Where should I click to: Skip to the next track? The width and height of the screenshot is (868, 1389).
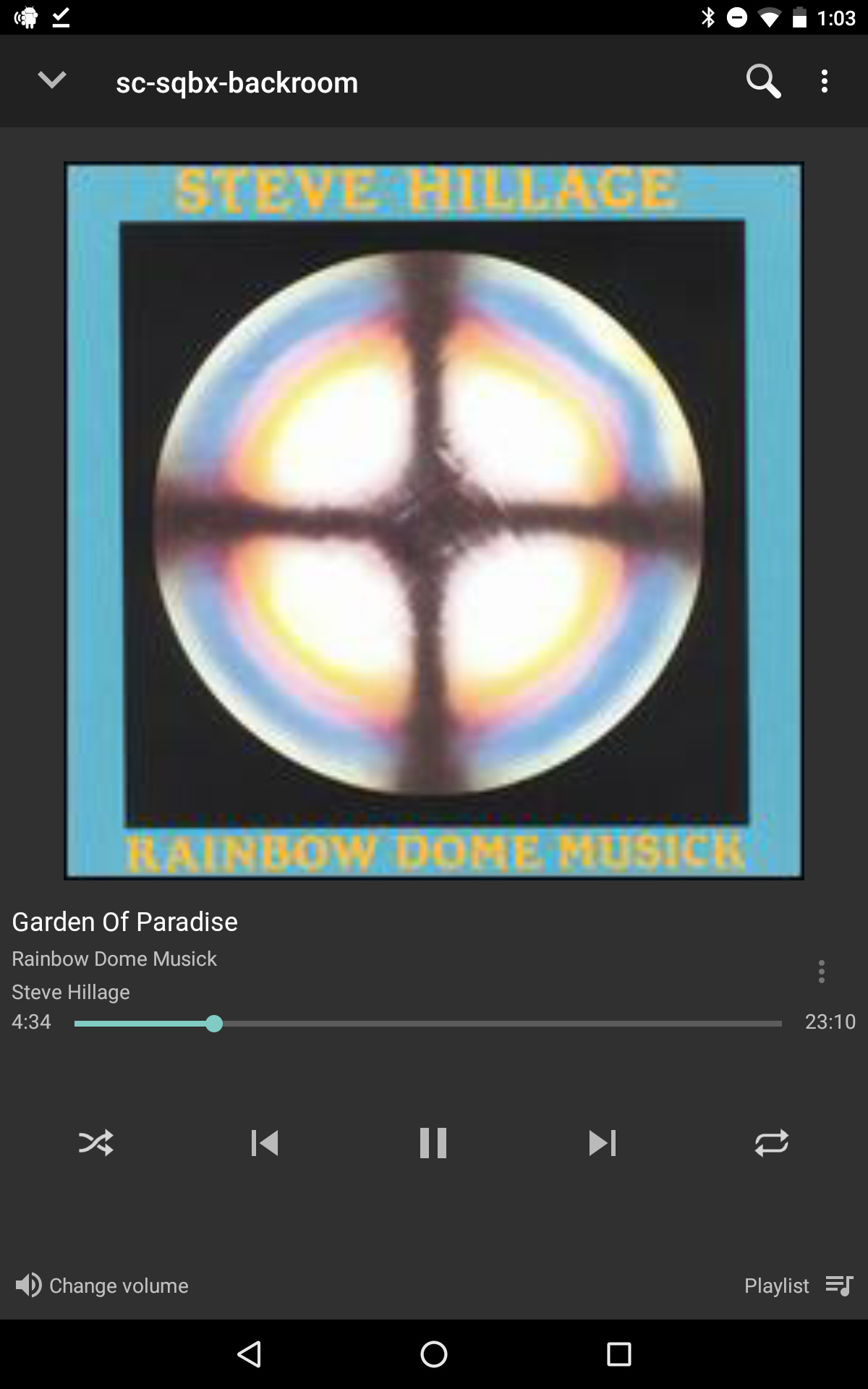[x=603, y=1143]
